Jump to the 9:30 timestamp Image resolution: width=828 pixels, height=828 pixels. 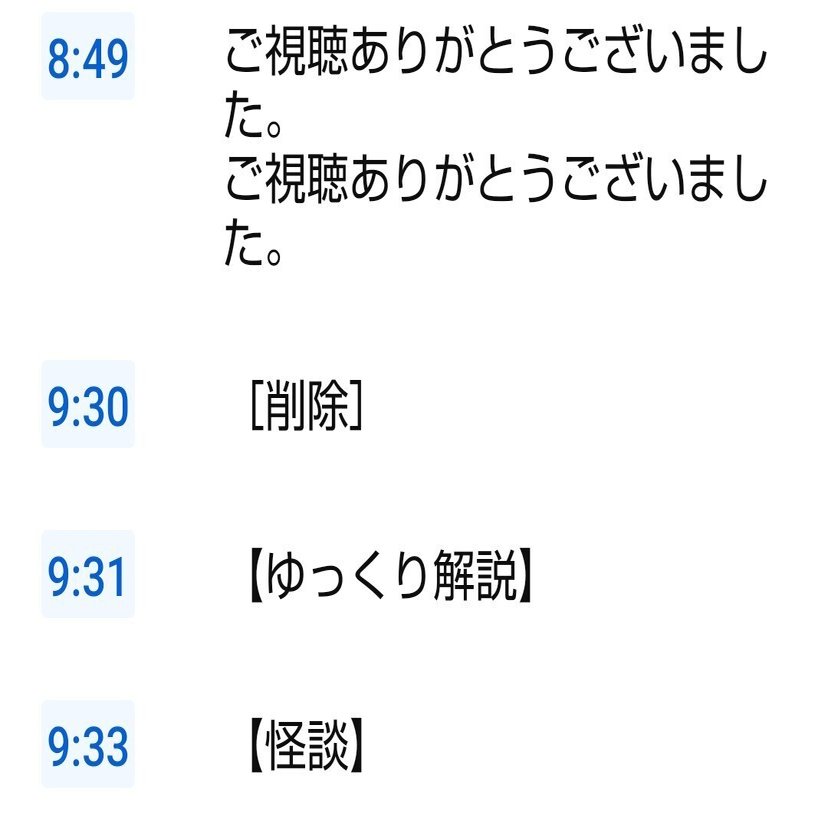88,406
